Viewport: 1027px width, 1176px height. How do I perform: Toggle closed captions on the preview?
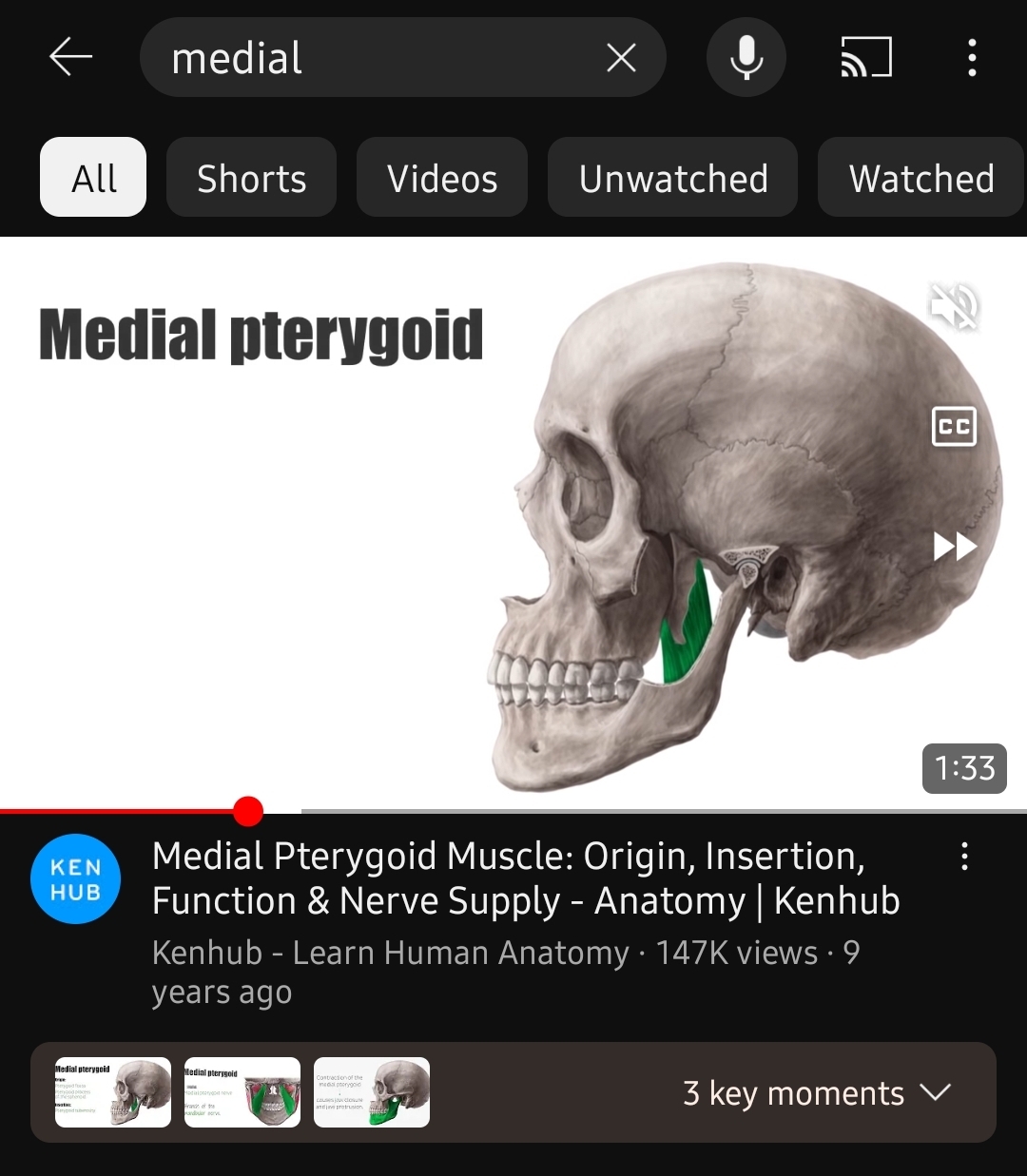click(x=954, y=426)
